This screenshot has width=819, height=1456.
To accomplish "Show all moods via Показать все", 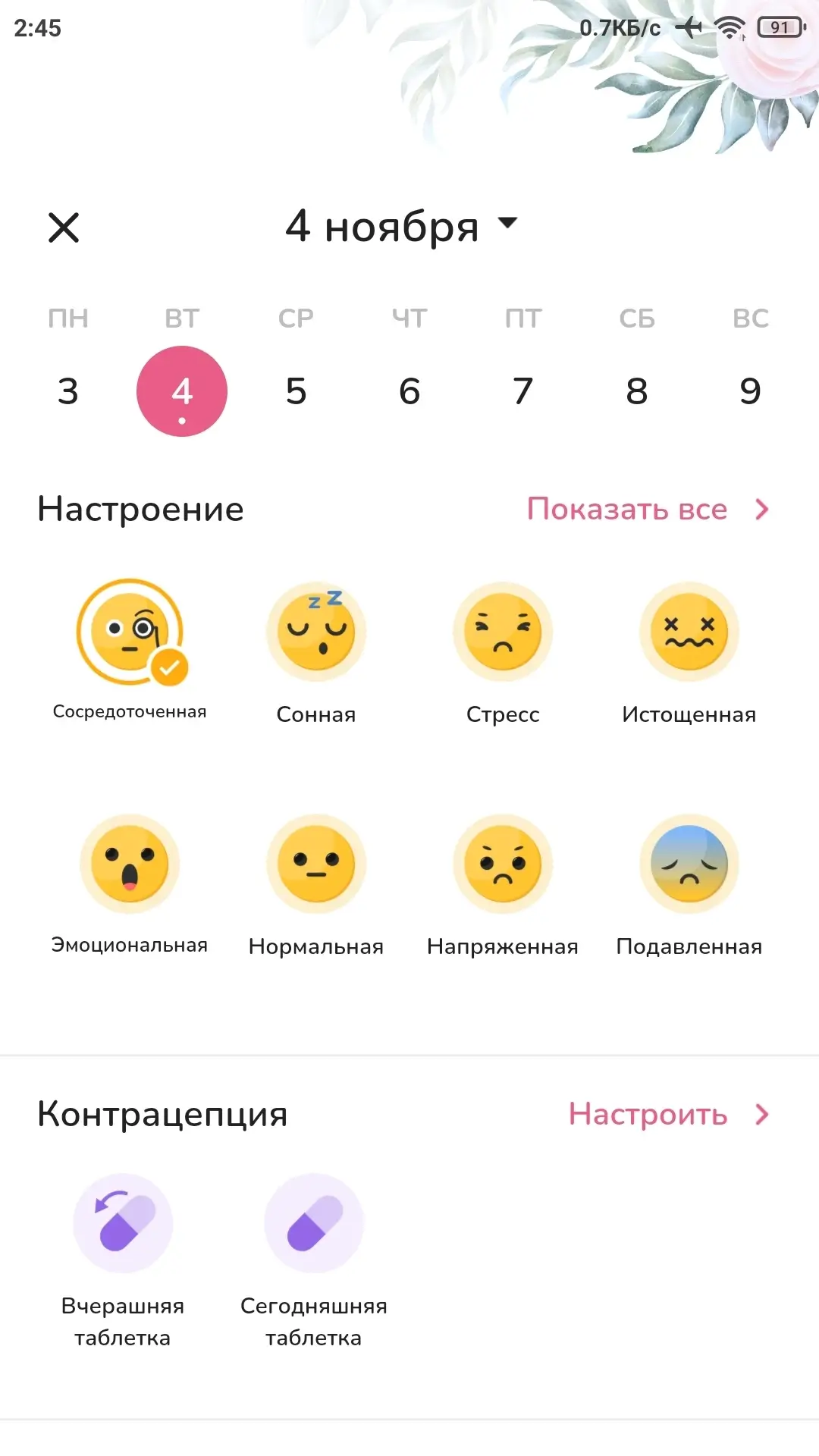I will pyautogui.click(x=648, y=510).
